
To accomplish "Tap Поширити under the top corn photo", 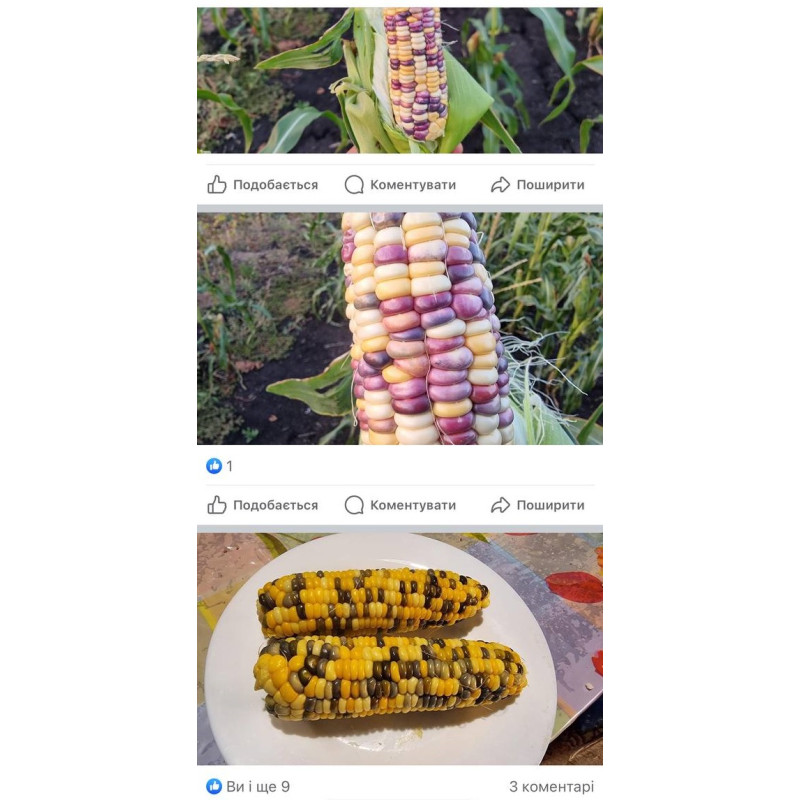I will [537, 185].
